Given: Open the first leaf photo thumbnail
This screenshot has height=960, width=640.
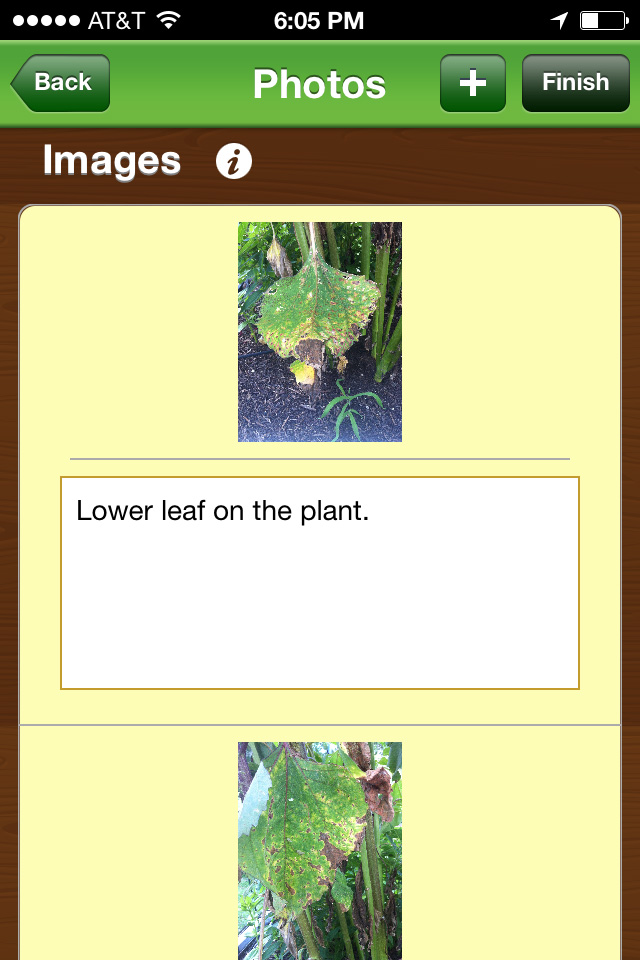Looking at the screenshot, I should (x=319, y=332).
